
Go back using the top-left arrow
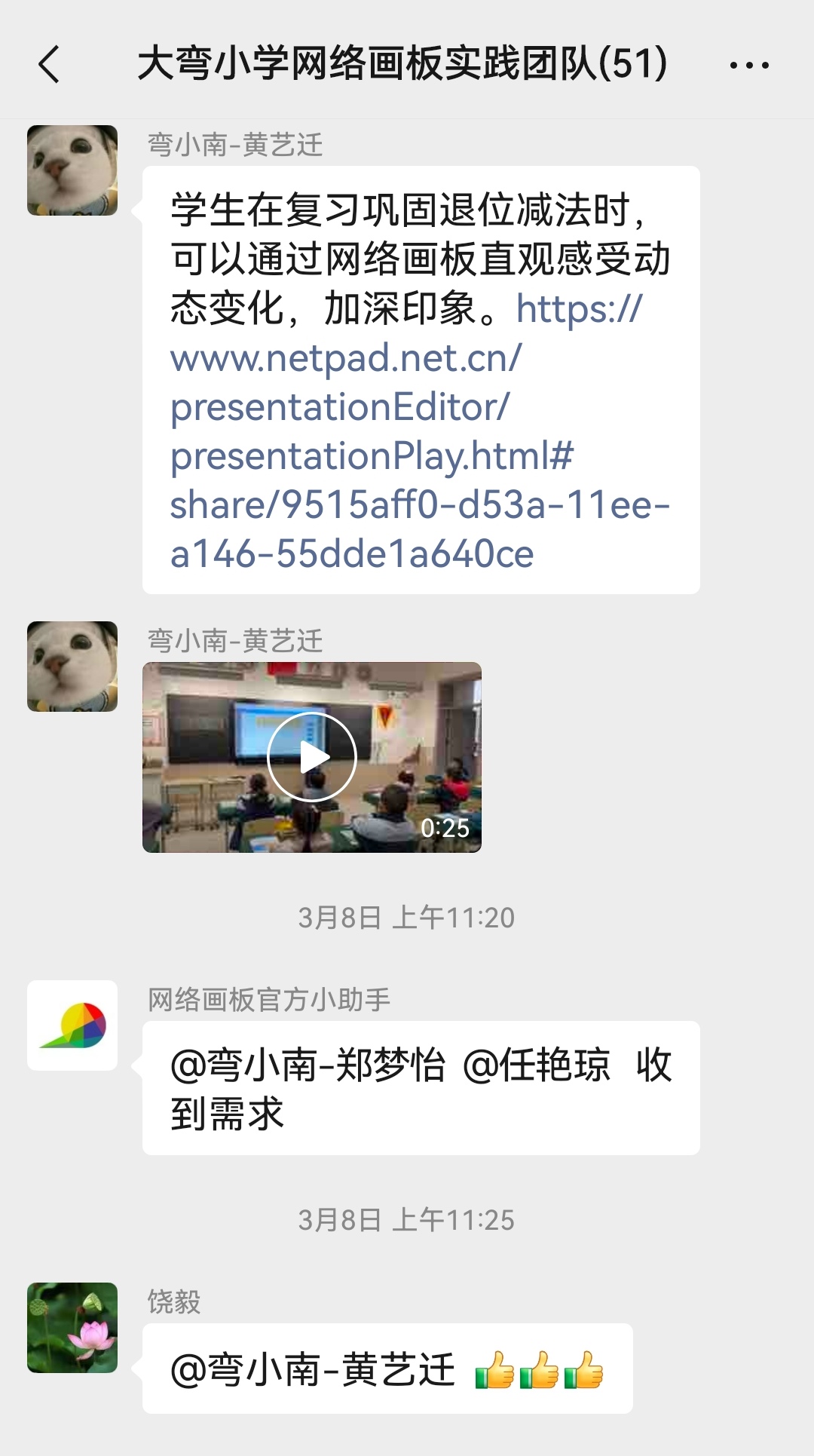point(49,64)
